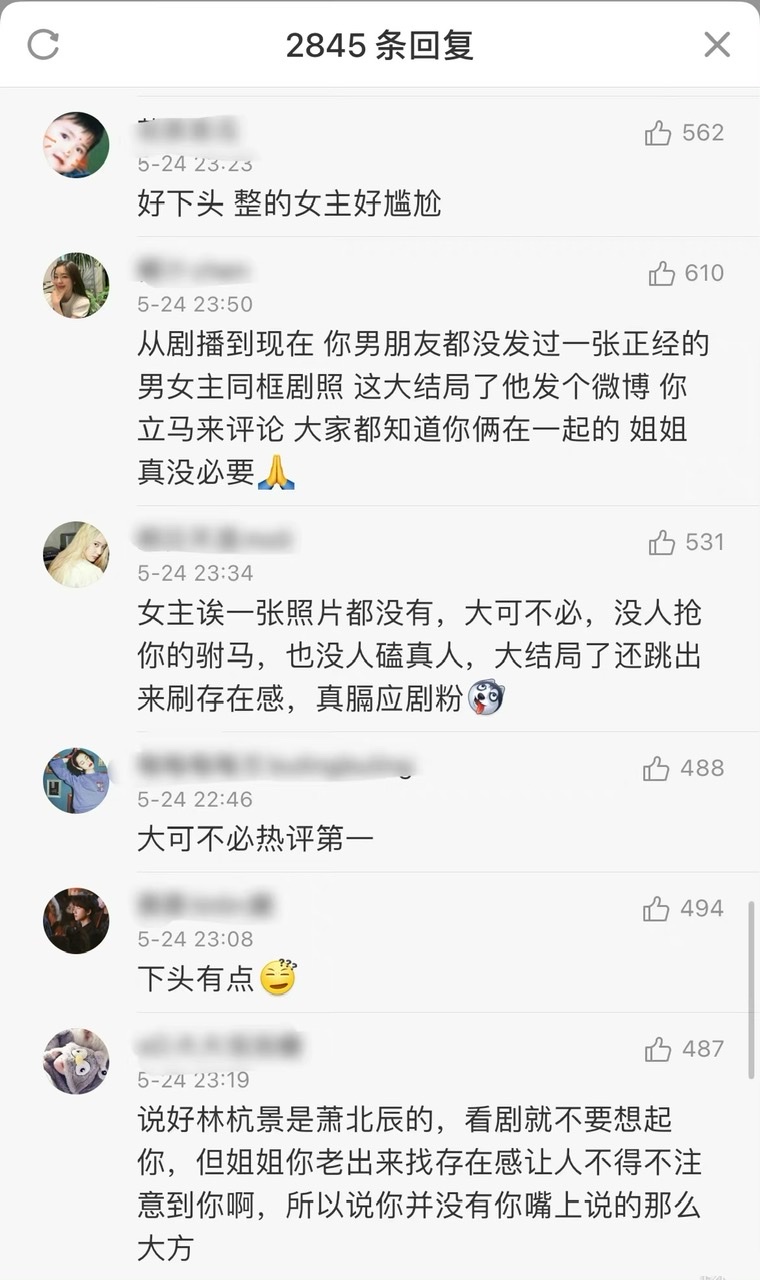View profile of "大可不必热评第一" commenter

tap(76, 780)
